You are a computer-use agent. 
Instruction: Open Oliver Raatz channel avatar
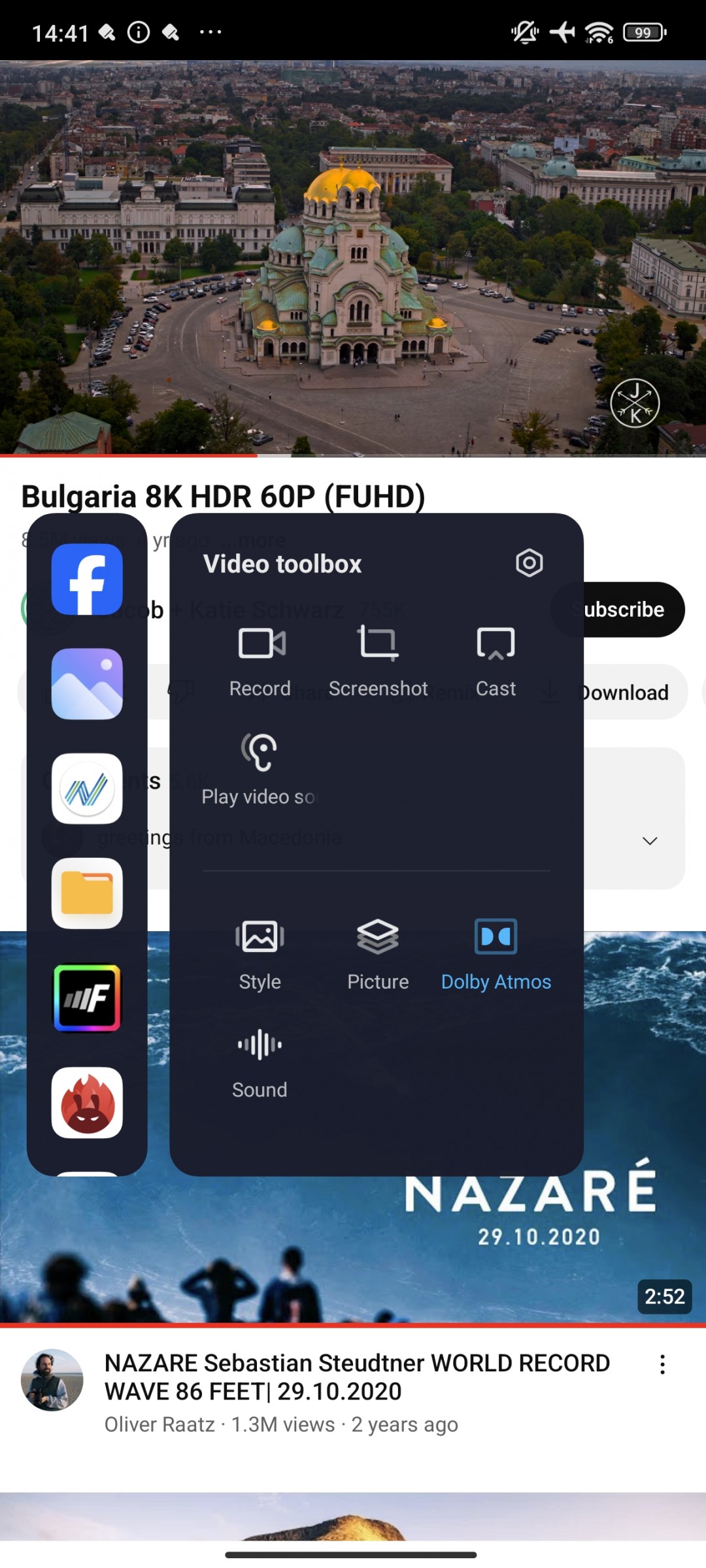[x=52, y=1380]
